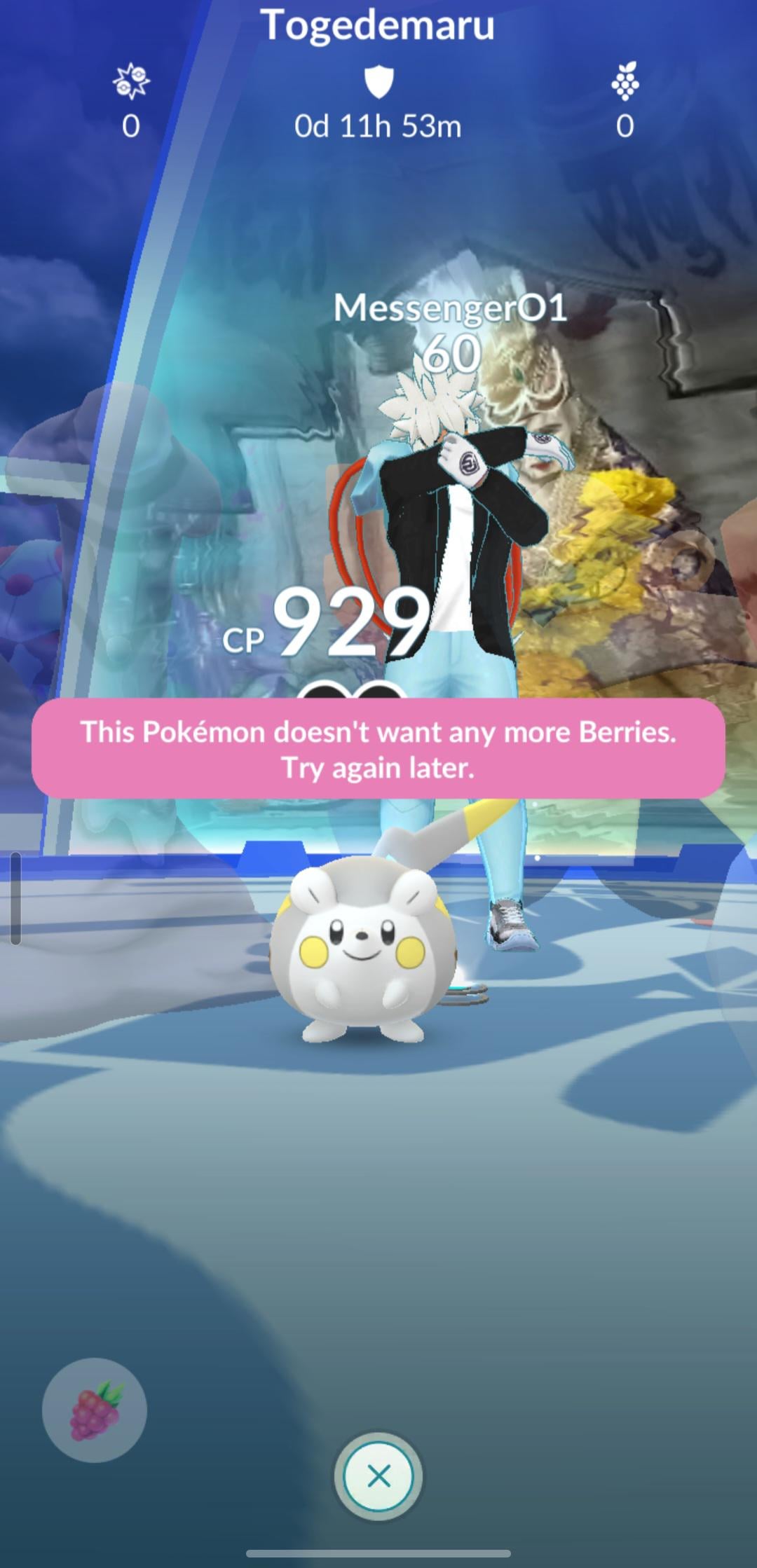
Task: Feed Togedemaru a Razz Berry
Action: (x=94, y=1410)
